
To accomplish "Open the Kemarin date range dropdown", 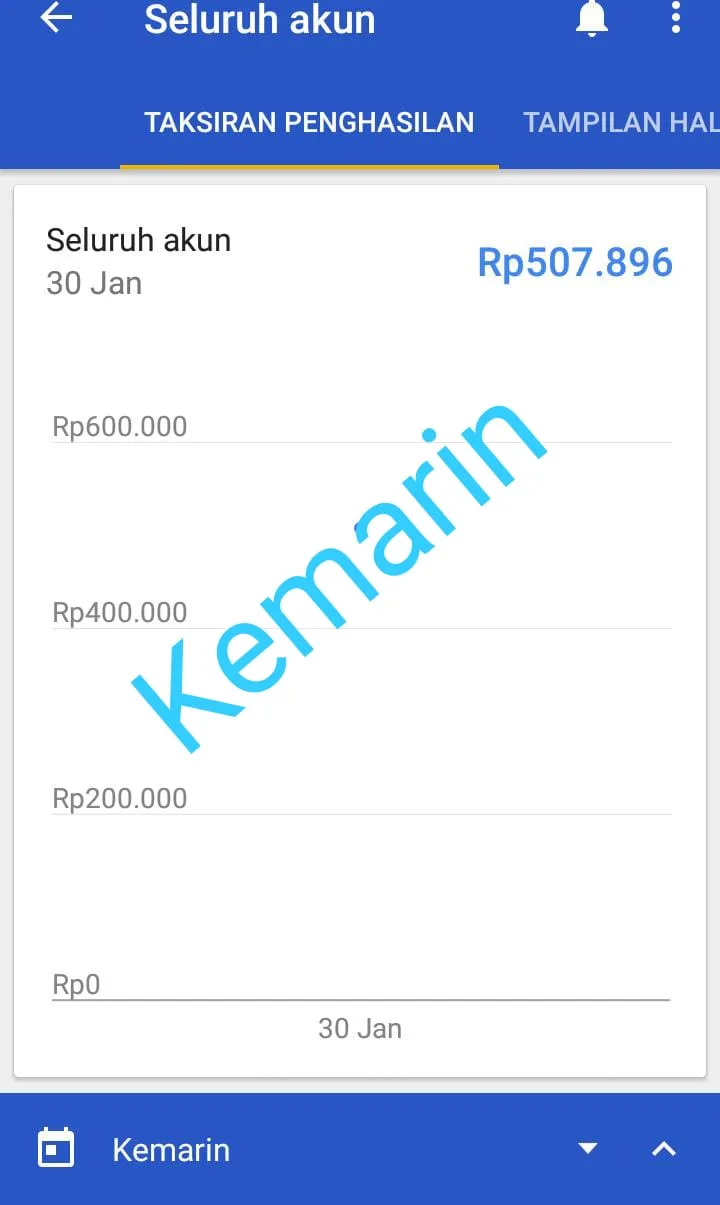I will [x=588, y=1149].
